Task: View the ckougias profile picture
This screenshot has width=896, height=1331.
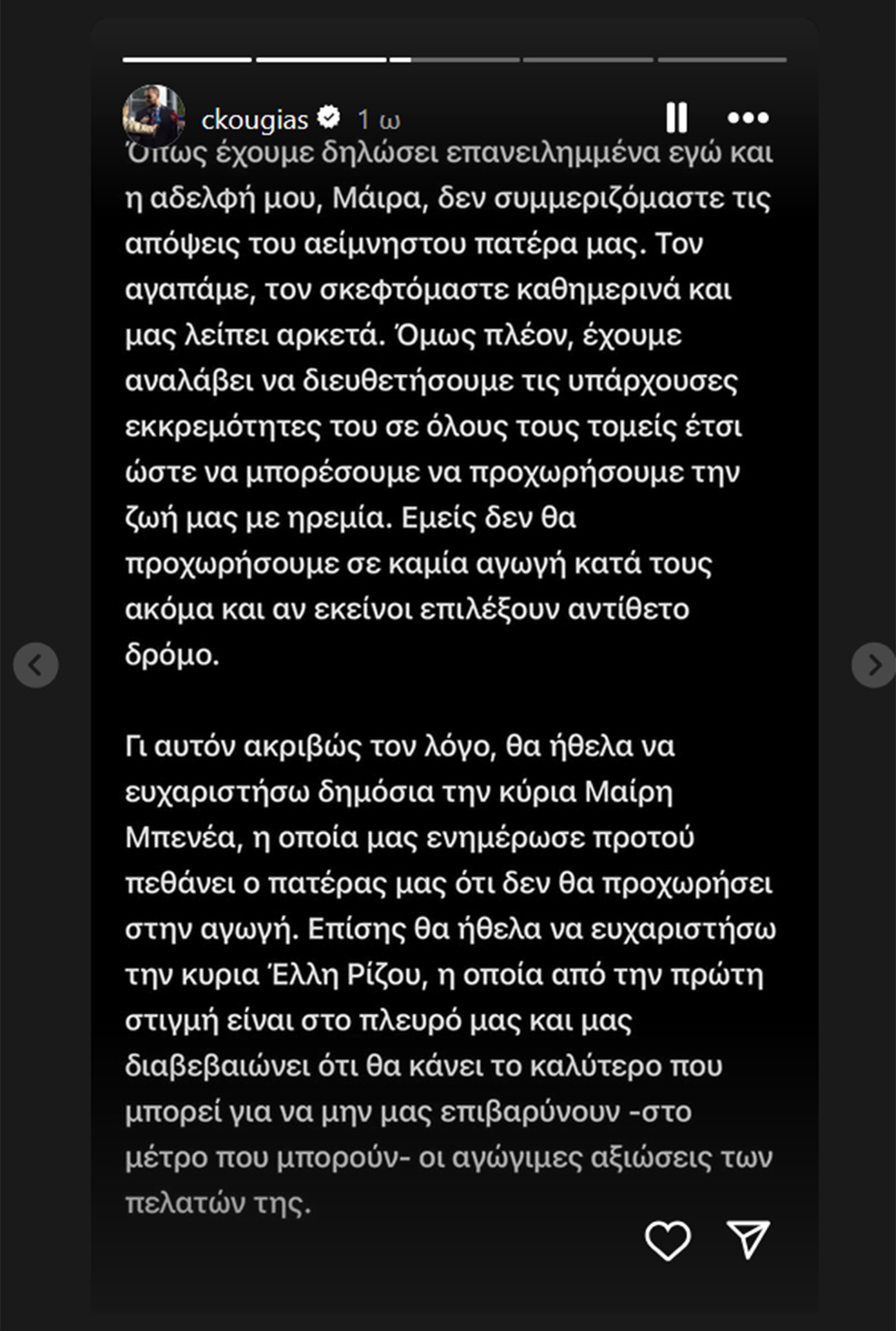Action: [154, 116]
